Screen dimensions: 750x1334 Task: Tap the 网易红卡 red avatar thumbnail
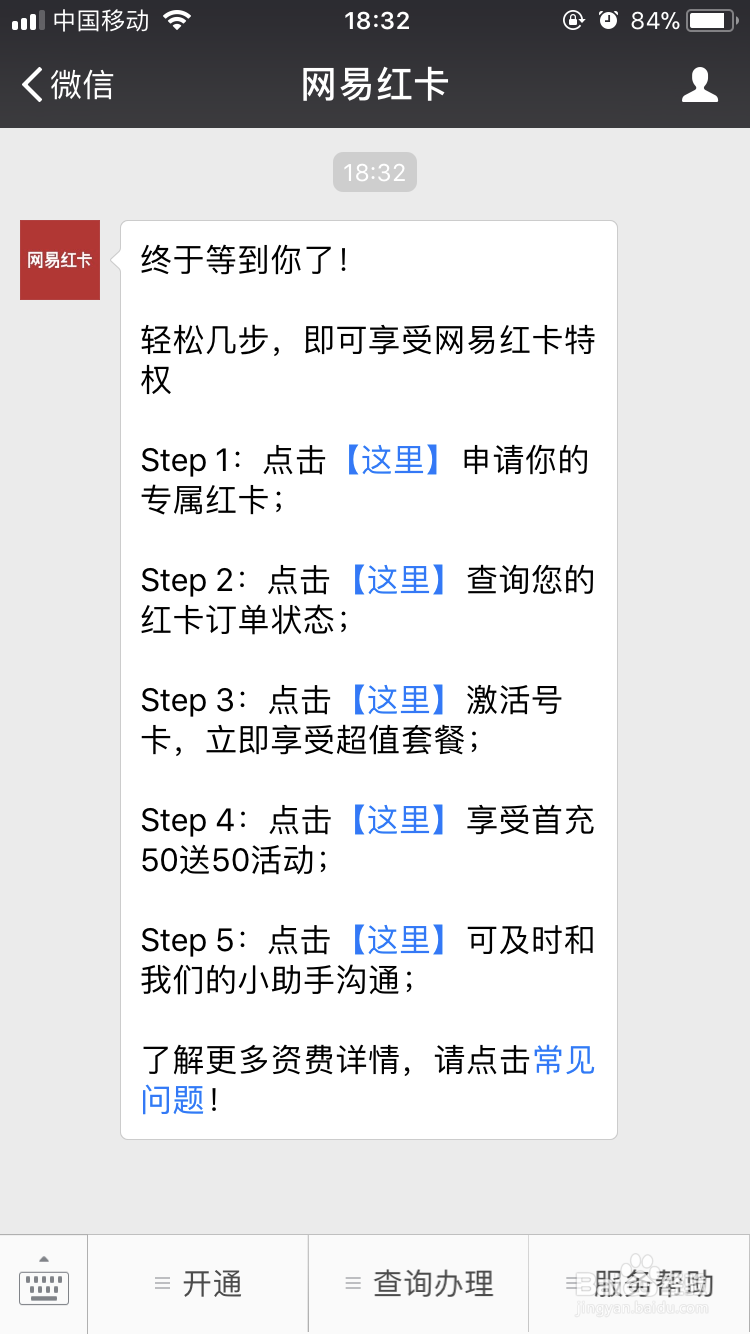click(59, 260)
